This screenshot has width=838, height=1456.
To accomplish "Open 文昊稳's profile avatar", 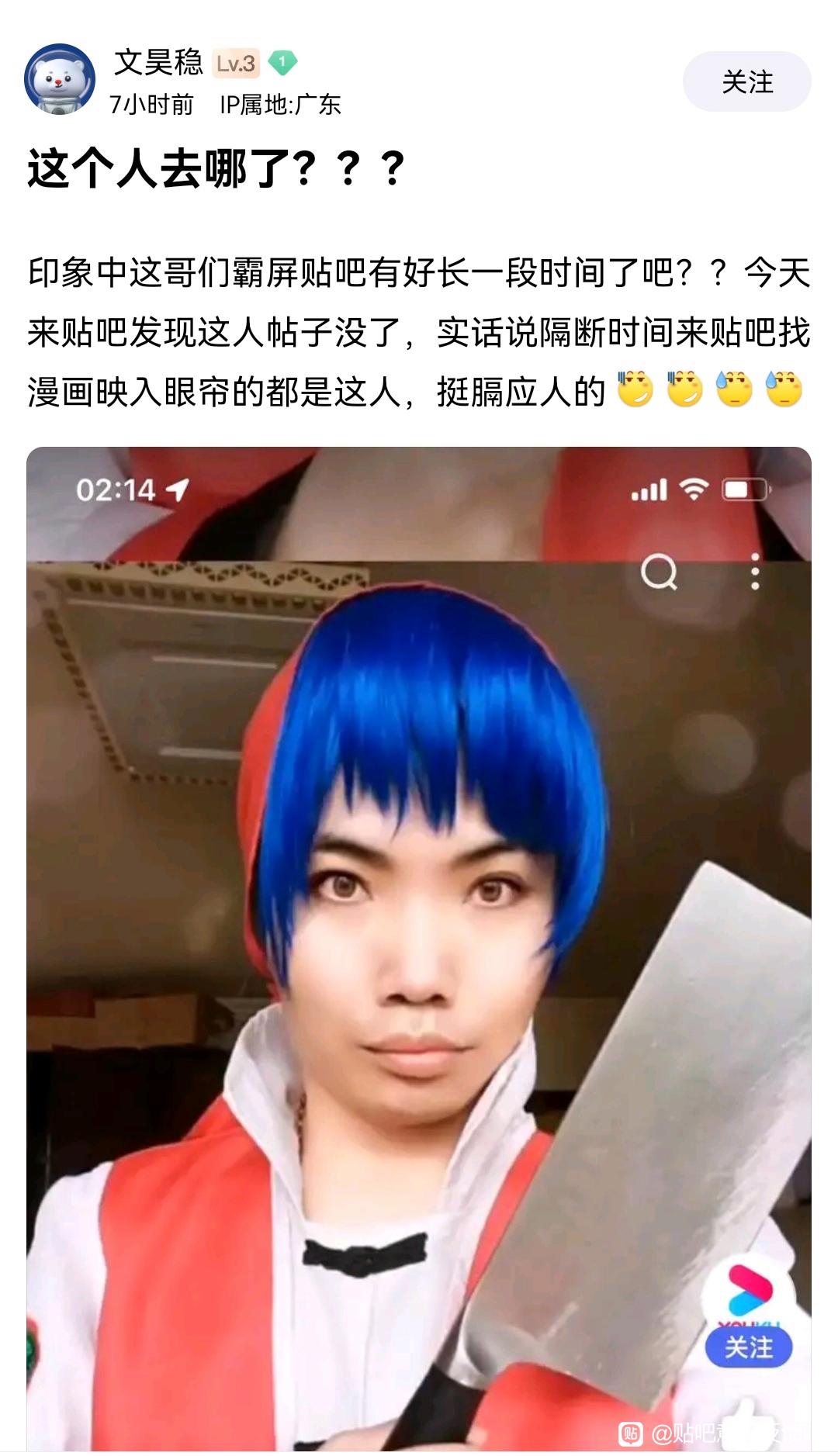I will 60,80.
